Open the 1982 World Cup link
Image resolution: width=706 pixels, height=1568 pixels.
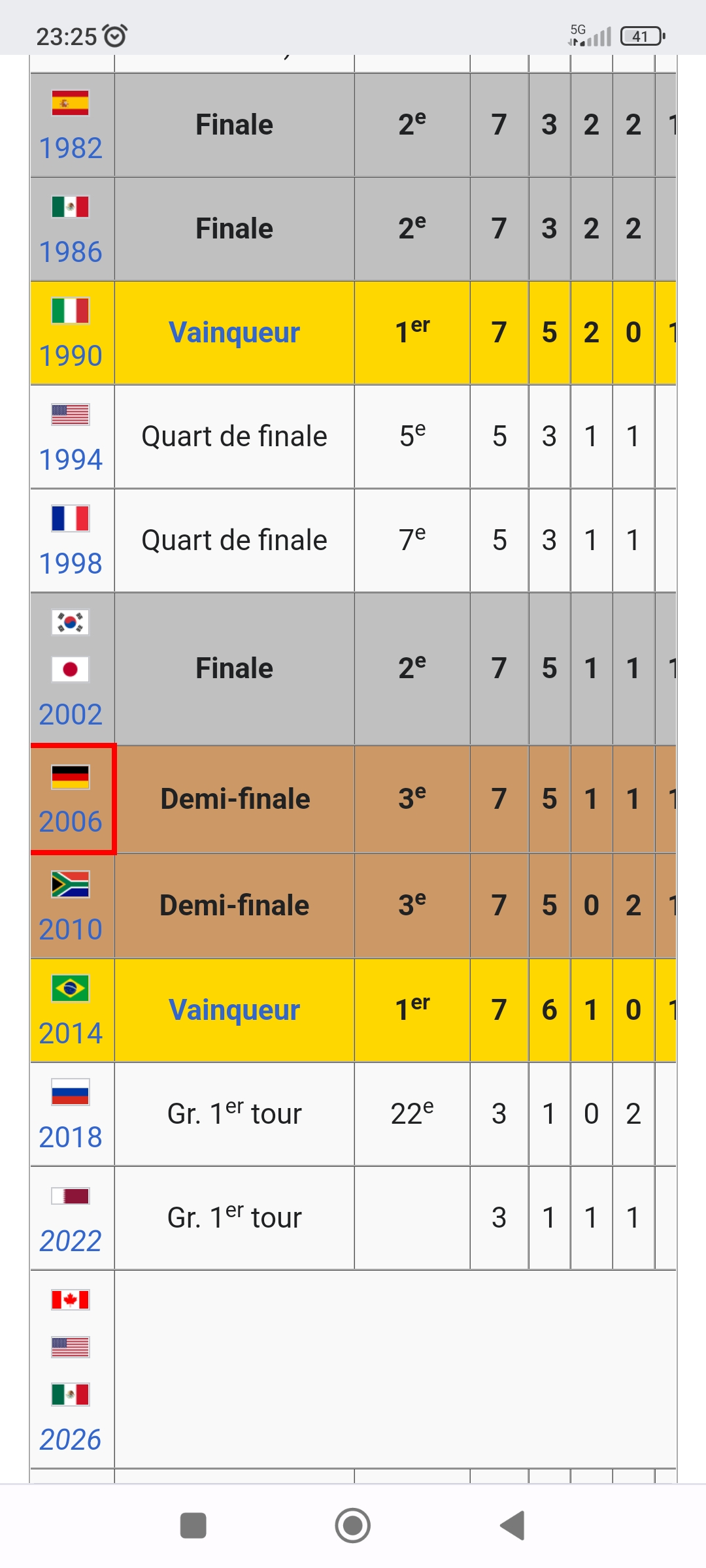pyautogui.click(x=71, y=148)
